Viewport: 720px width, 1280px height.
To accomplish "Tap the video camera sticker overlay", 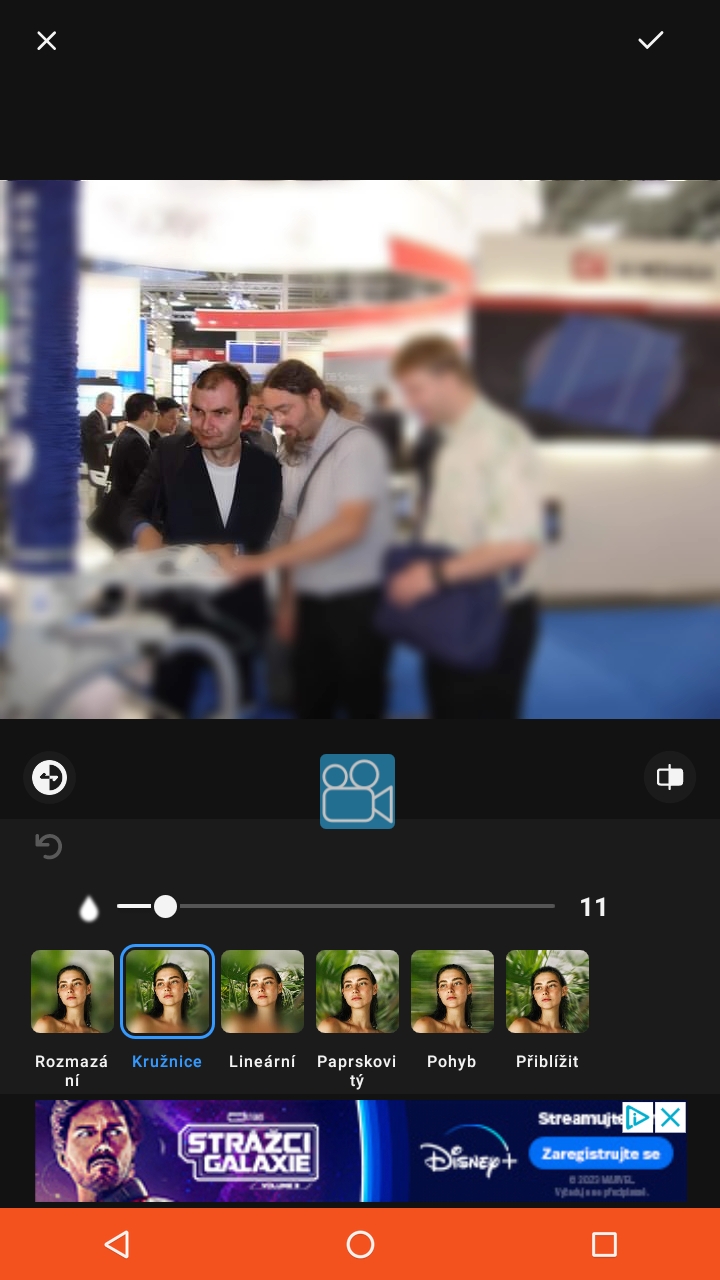I will [x=357, y=791].
